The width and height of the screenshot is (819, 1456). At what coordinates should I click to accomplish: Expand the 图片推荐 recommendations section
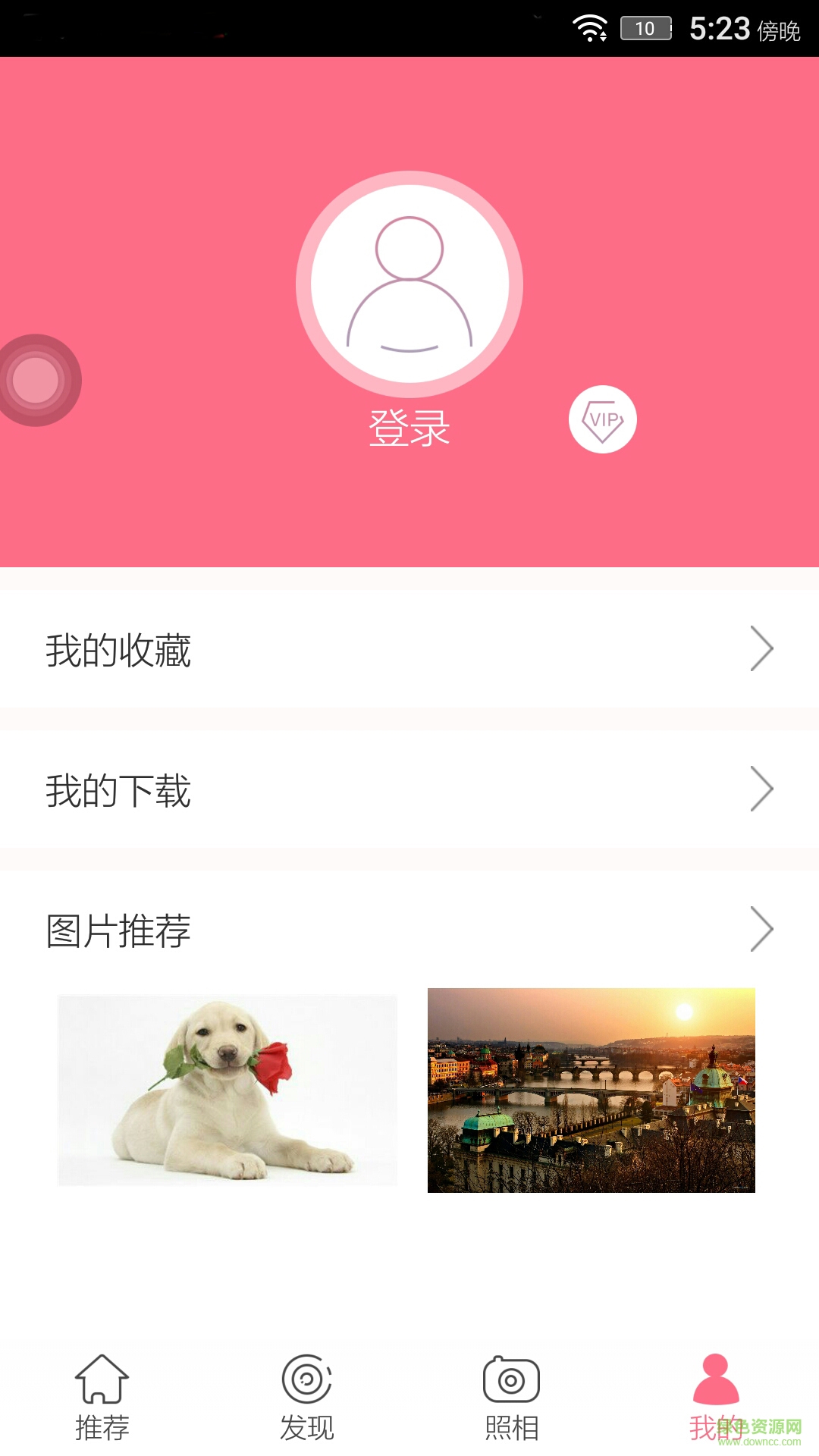[x=409, y=931]
